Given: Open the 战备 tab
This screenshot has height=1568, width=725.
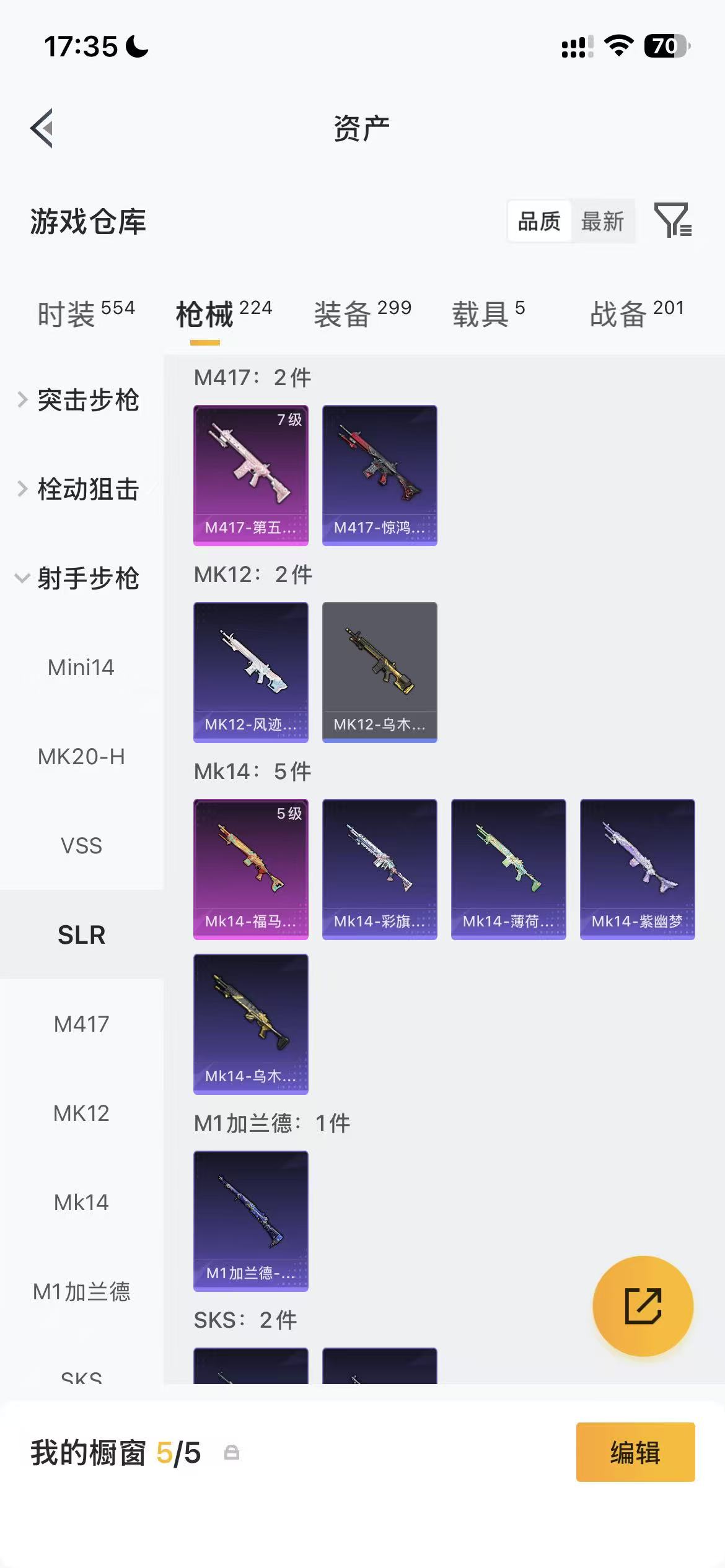Looking at the screenshot, I should [x=637, y=313].
